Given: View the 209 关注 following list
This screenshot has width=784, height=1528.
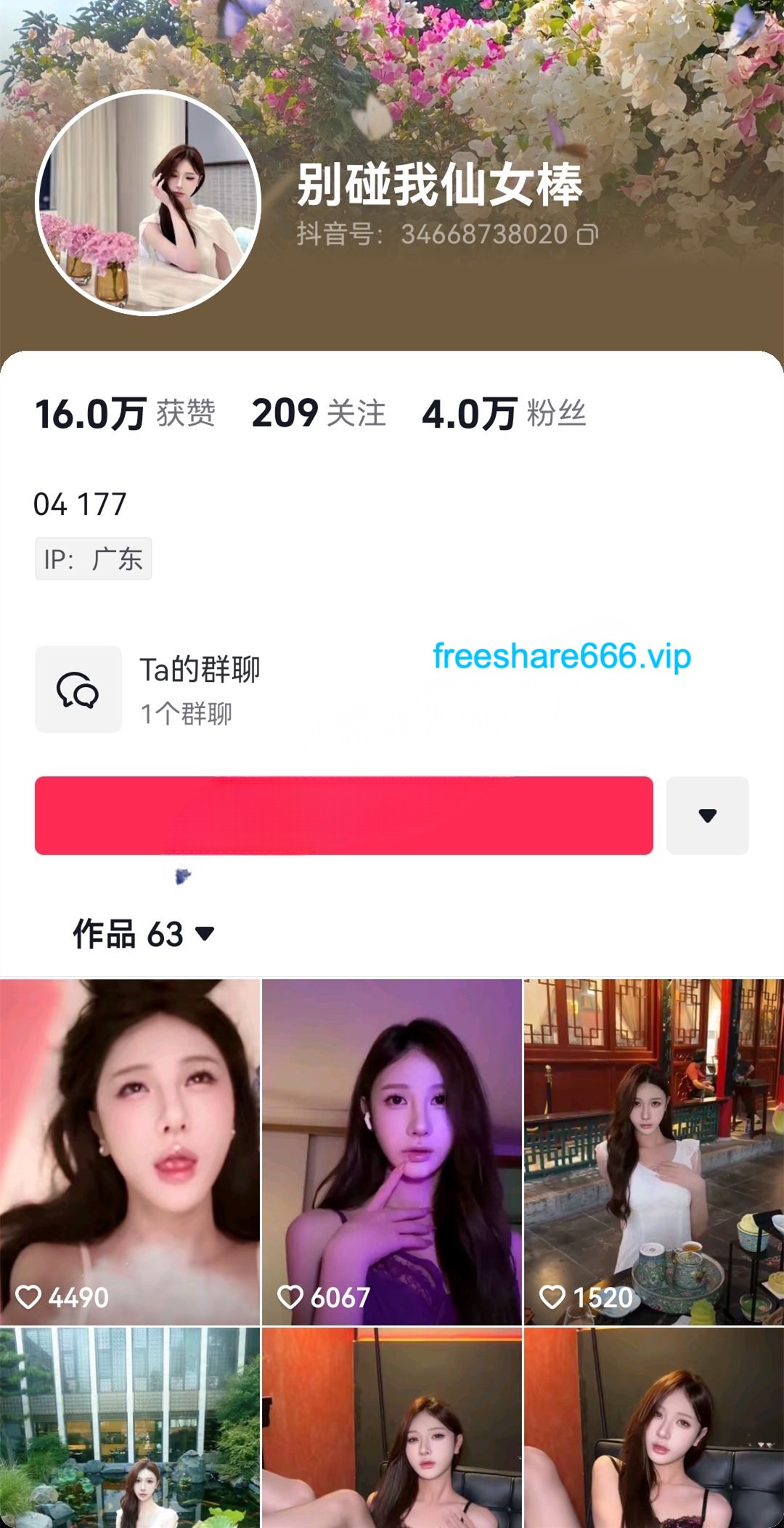Looking at the screenshot, I should click(x=318, y=413).
